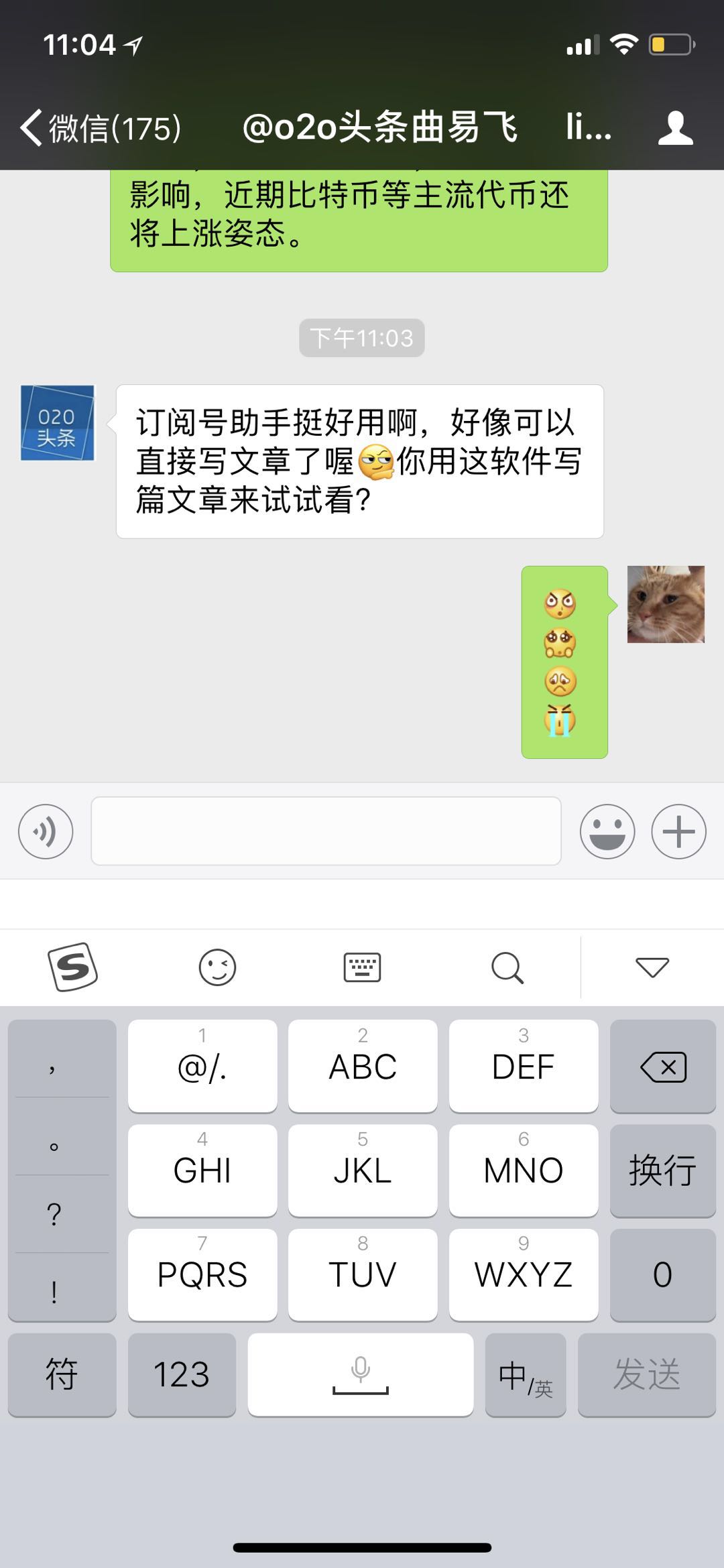Open the 符 symbols keyboard
Viewport: 724px width, 1568px height.
tap(62, 1375)
